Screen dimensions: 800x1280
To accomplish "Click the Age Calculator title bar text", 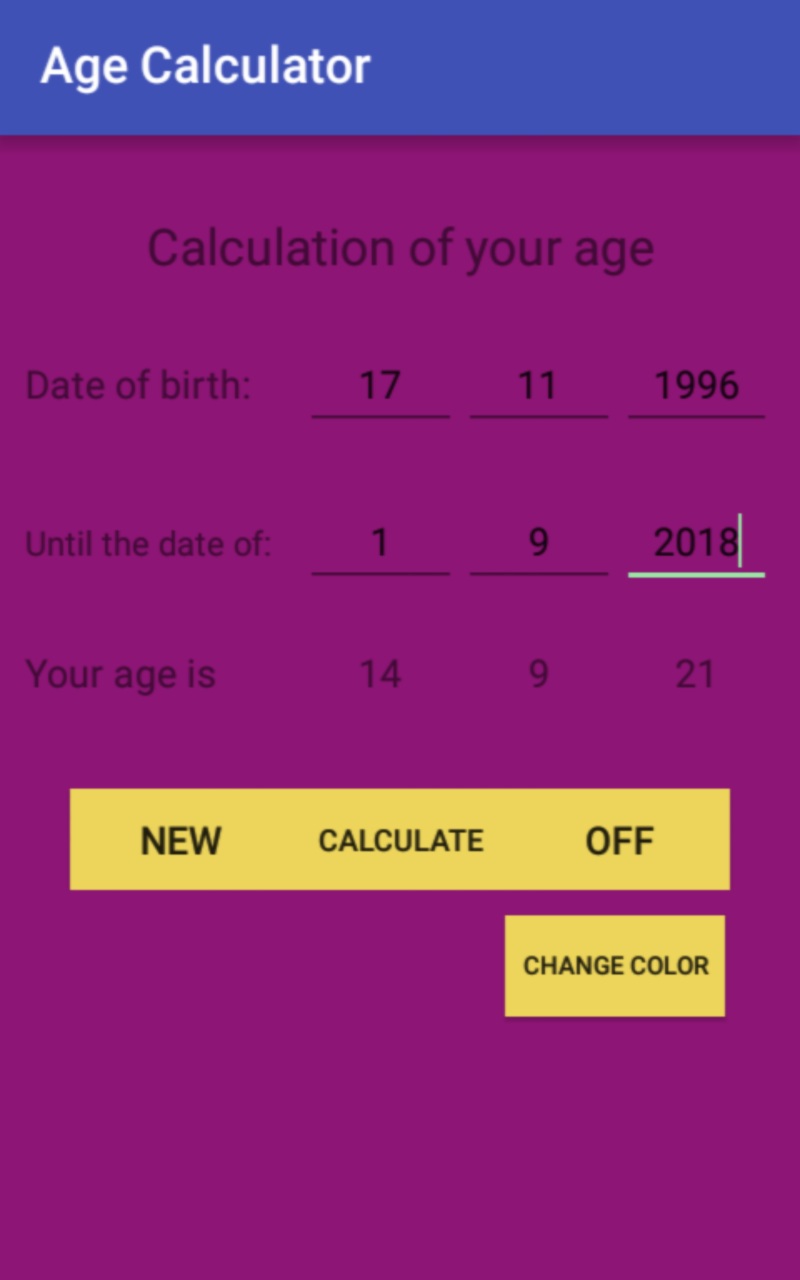I will 206,65.
